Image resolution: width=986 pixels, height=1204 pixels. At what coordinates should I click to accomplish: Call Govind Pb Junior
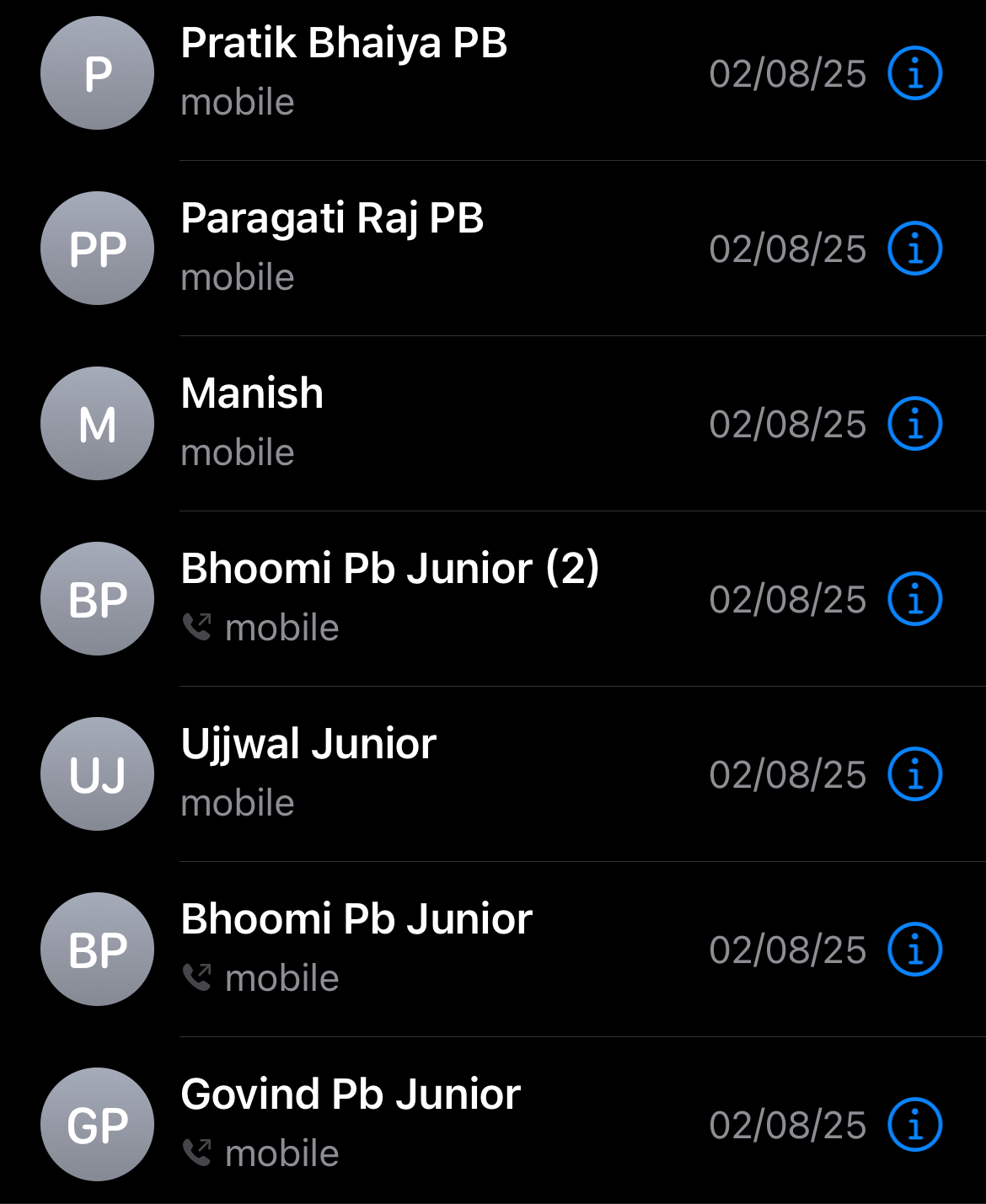[x=351, y=1123]
